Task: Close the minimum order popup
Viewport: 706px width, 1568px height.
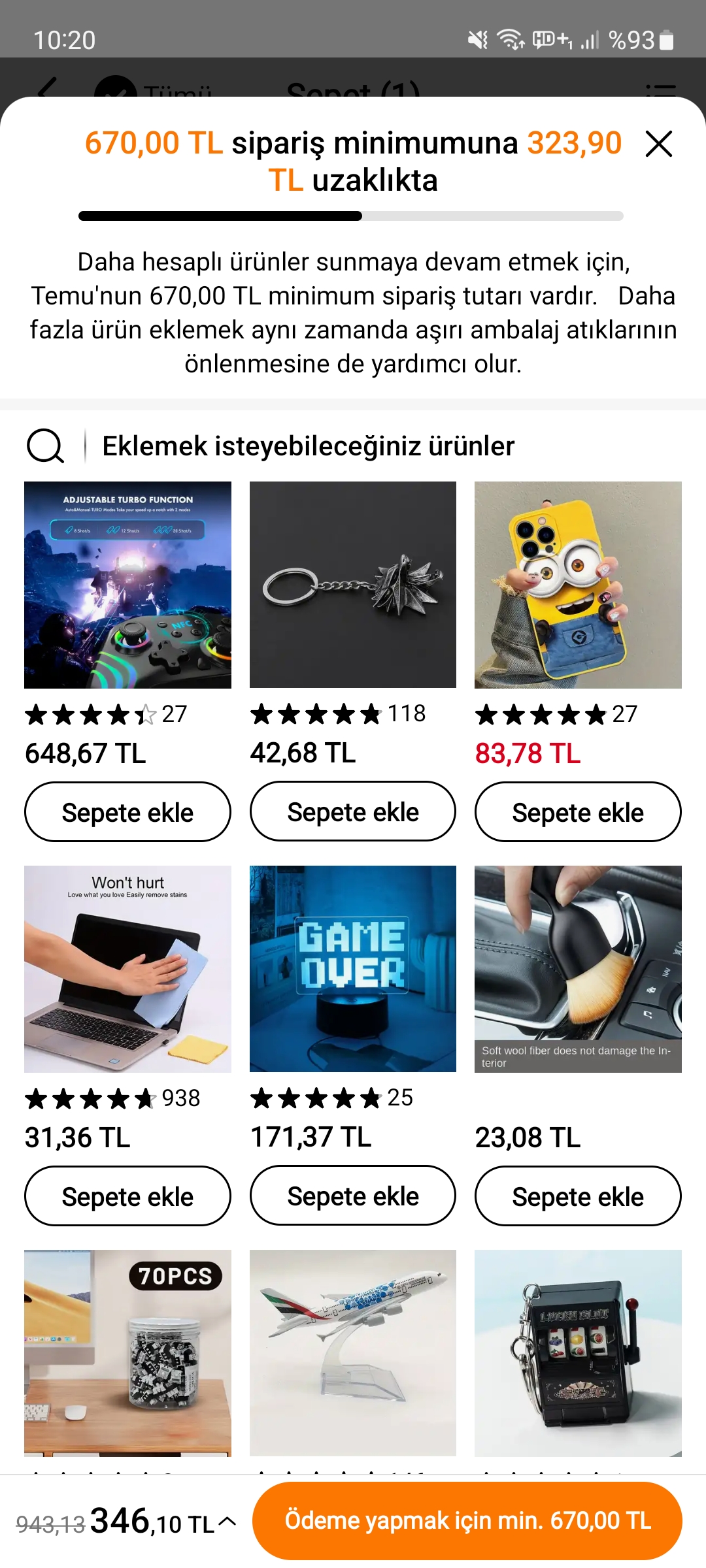Action: (658, 144)
